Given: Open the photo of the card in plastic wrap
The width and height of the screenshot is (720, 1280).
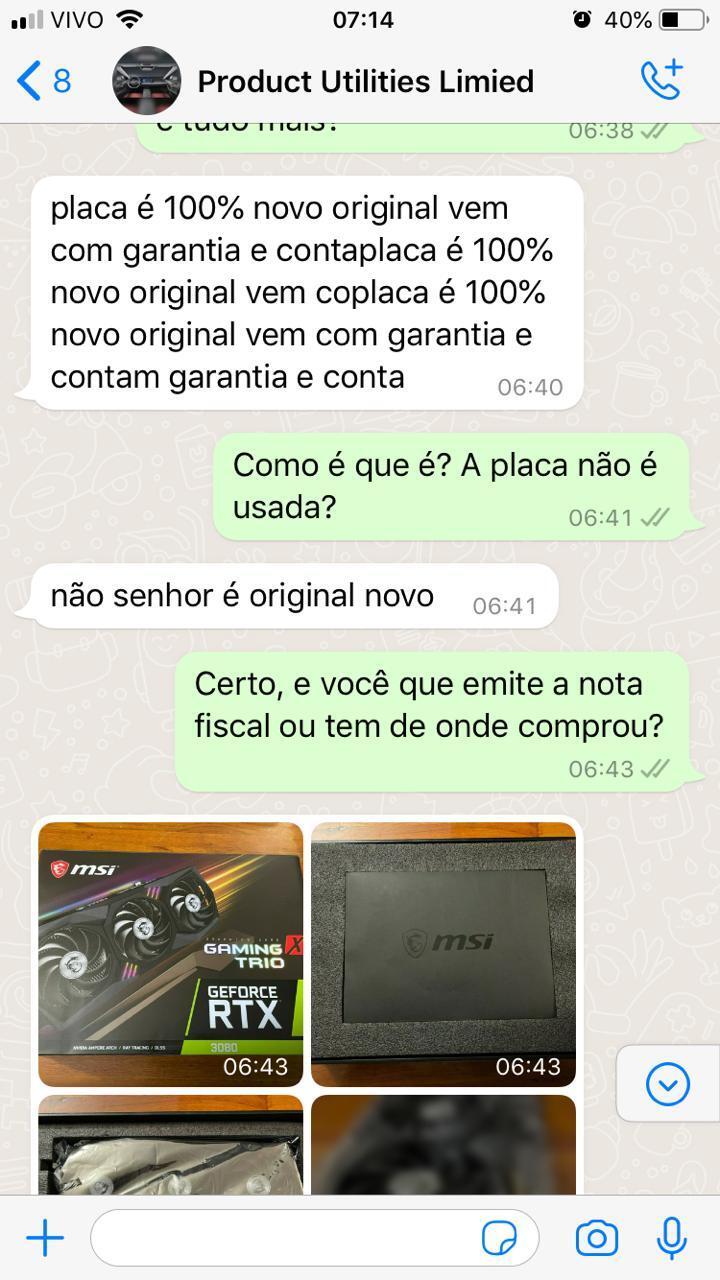Looking at the screenshot, I should pyautogui.click(x=171, y=1144).
